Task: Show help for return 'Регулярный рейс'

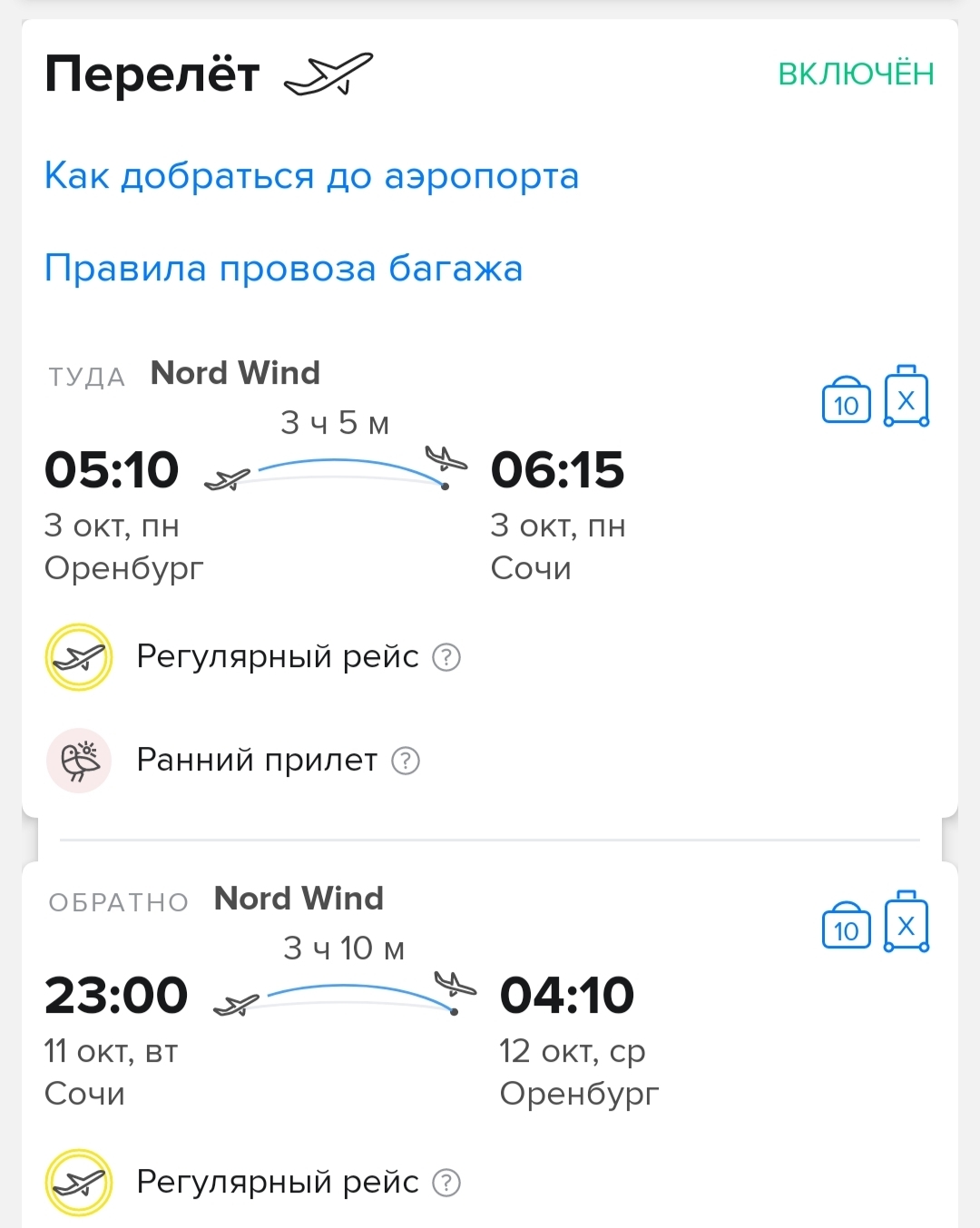Action: tap(446, 1183)
